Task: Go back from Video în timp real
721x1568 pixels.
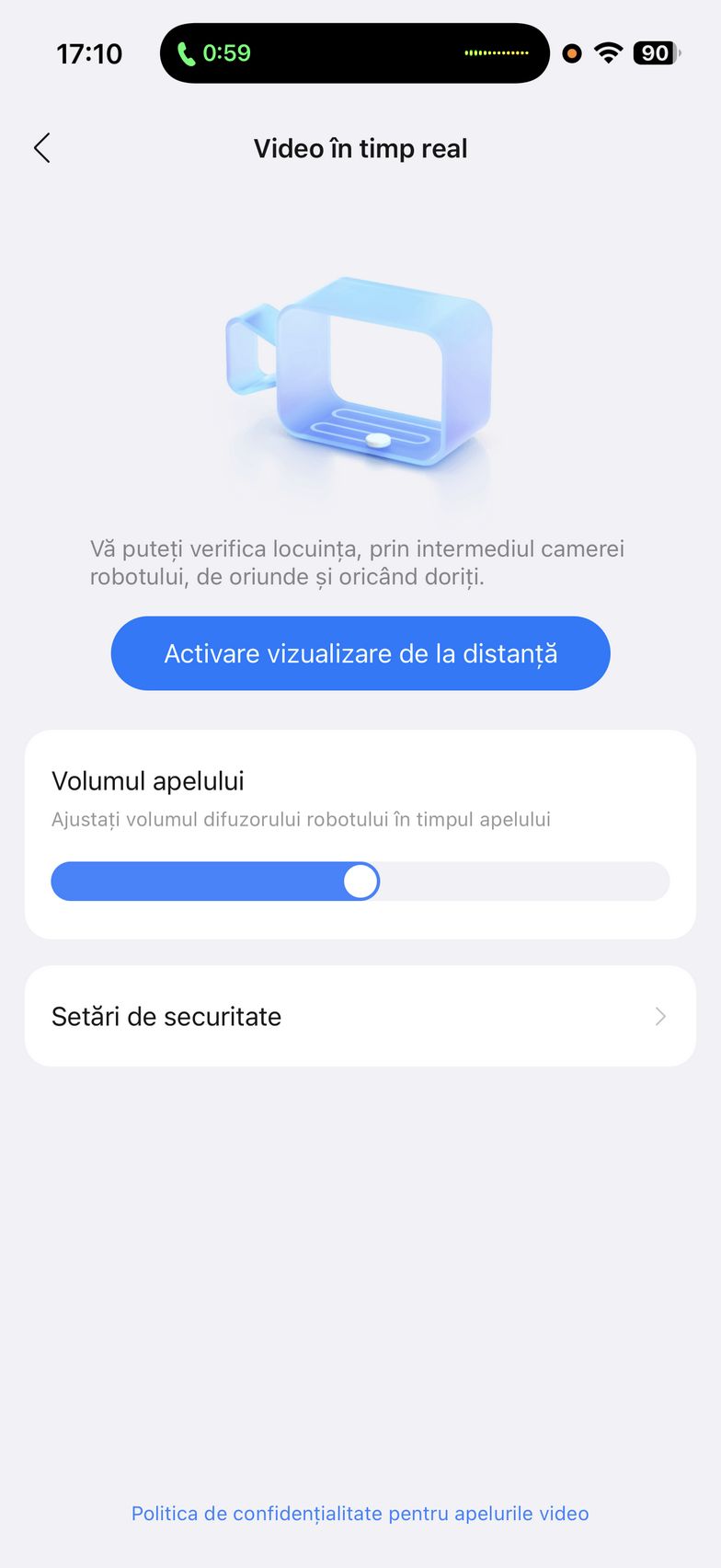Action: (x=42, y=148)
